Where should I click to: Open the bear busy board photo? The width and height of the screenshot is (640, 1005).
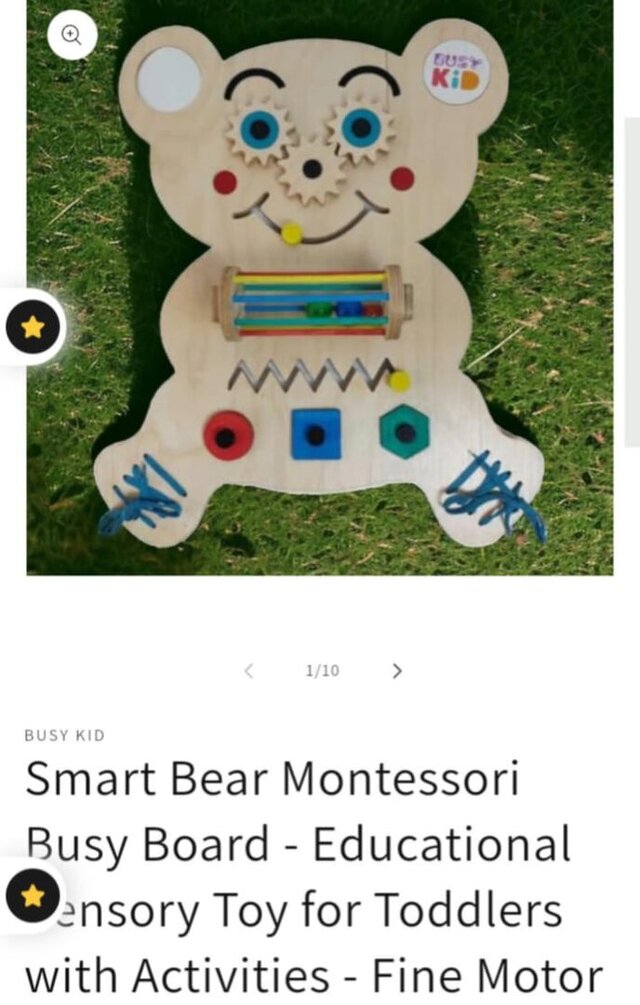tap(320, 290)
